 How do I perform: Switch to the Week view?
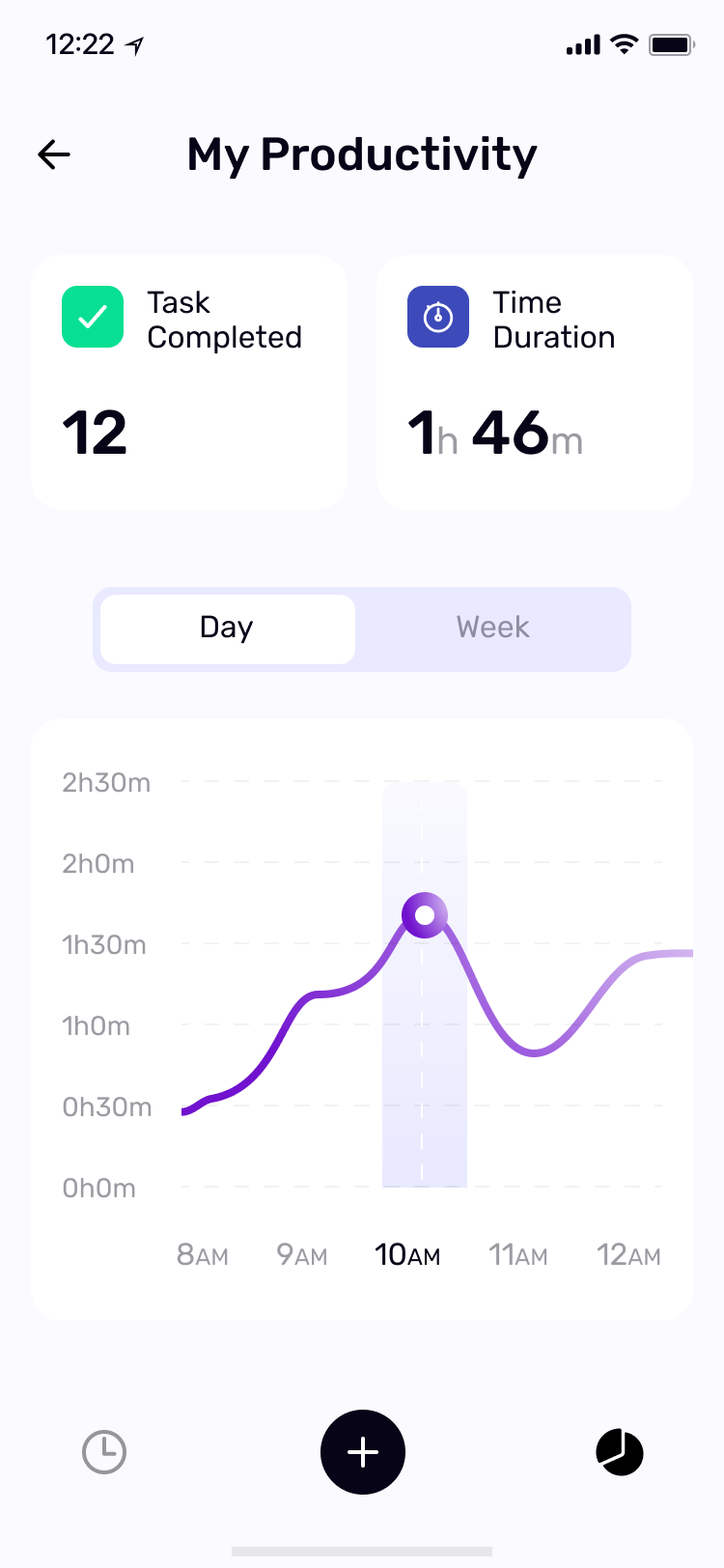(x=492, y=628)
